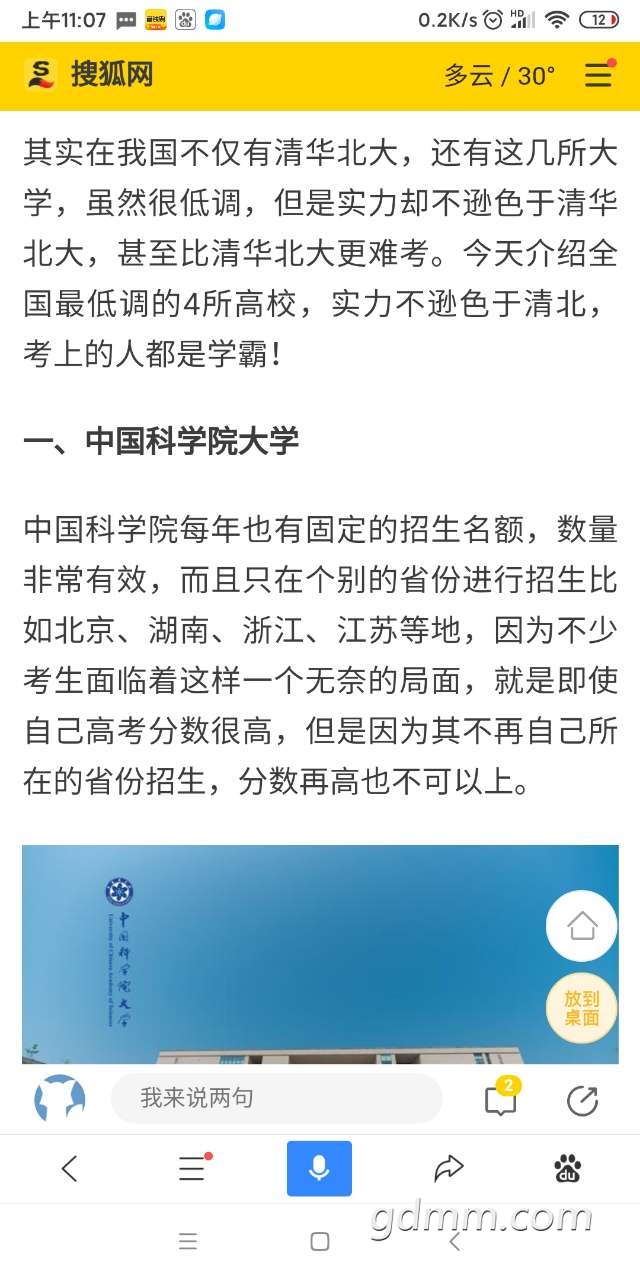Open the 我来说两句 comment box
This screenshot has height=1280, width=640.
pos(276,1098)
